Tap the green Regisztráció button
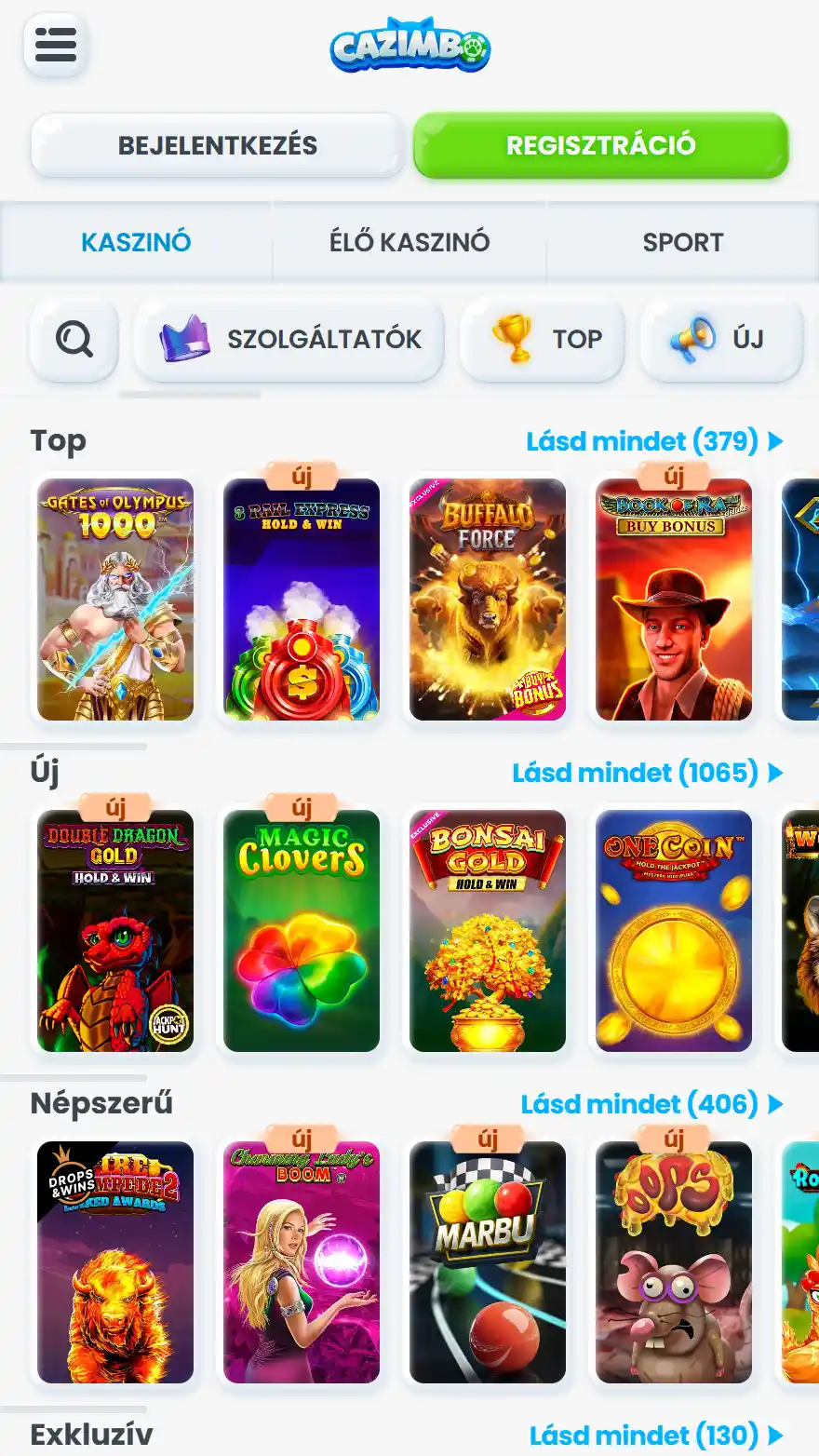The image size is (819, 1456). (600, 145)
